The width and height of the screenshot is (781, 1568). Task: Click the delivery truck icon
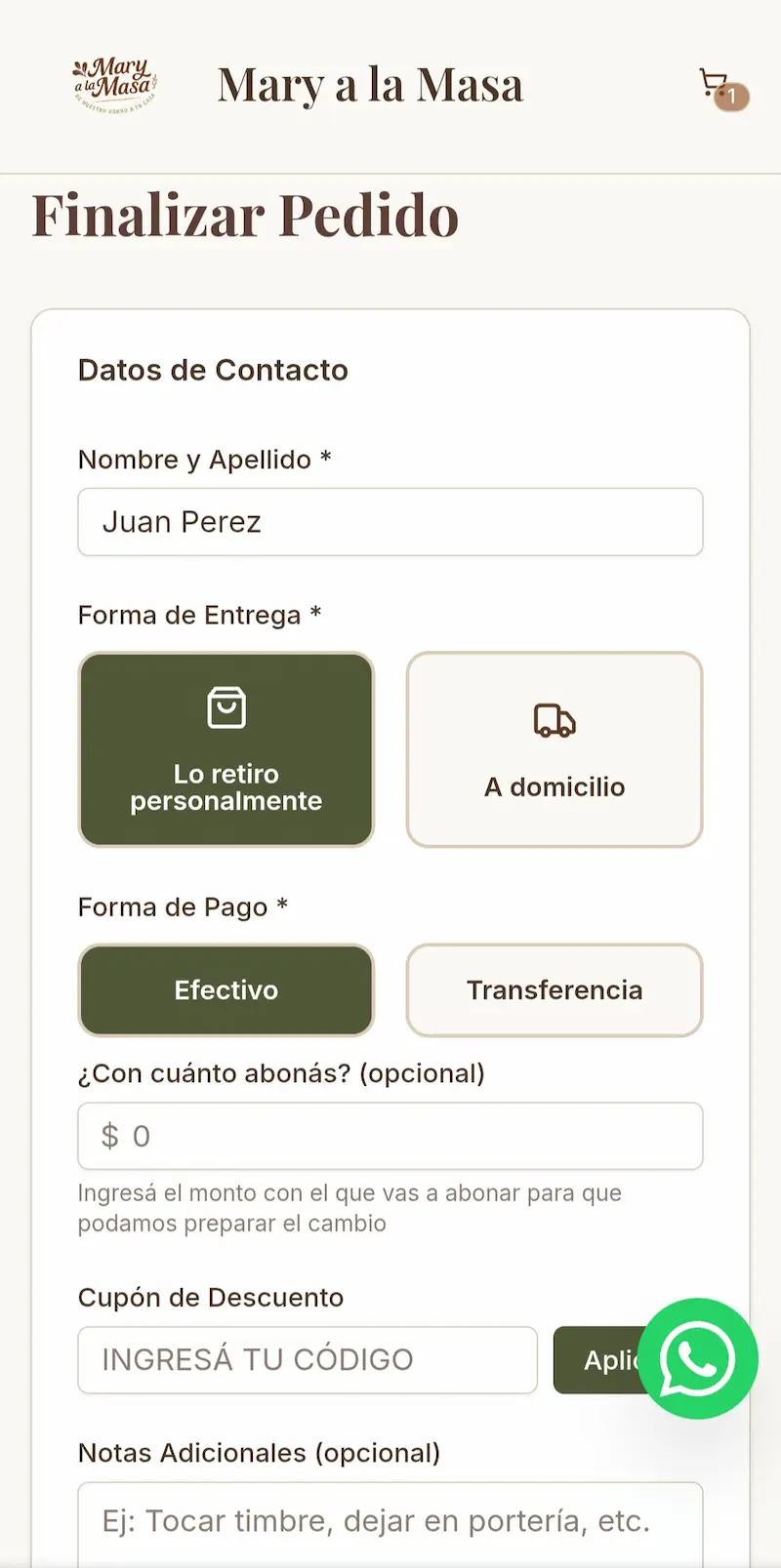click(x=554, y=722)
